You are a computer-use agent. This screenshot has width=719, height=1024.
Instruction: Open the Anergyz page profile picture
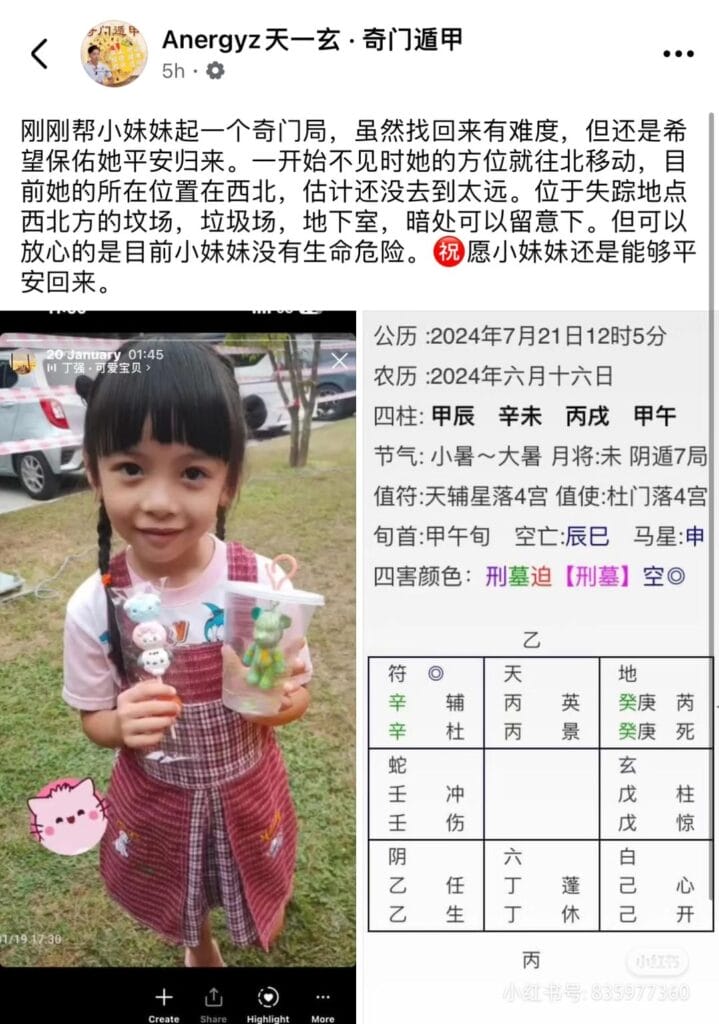tap(113, 53)
